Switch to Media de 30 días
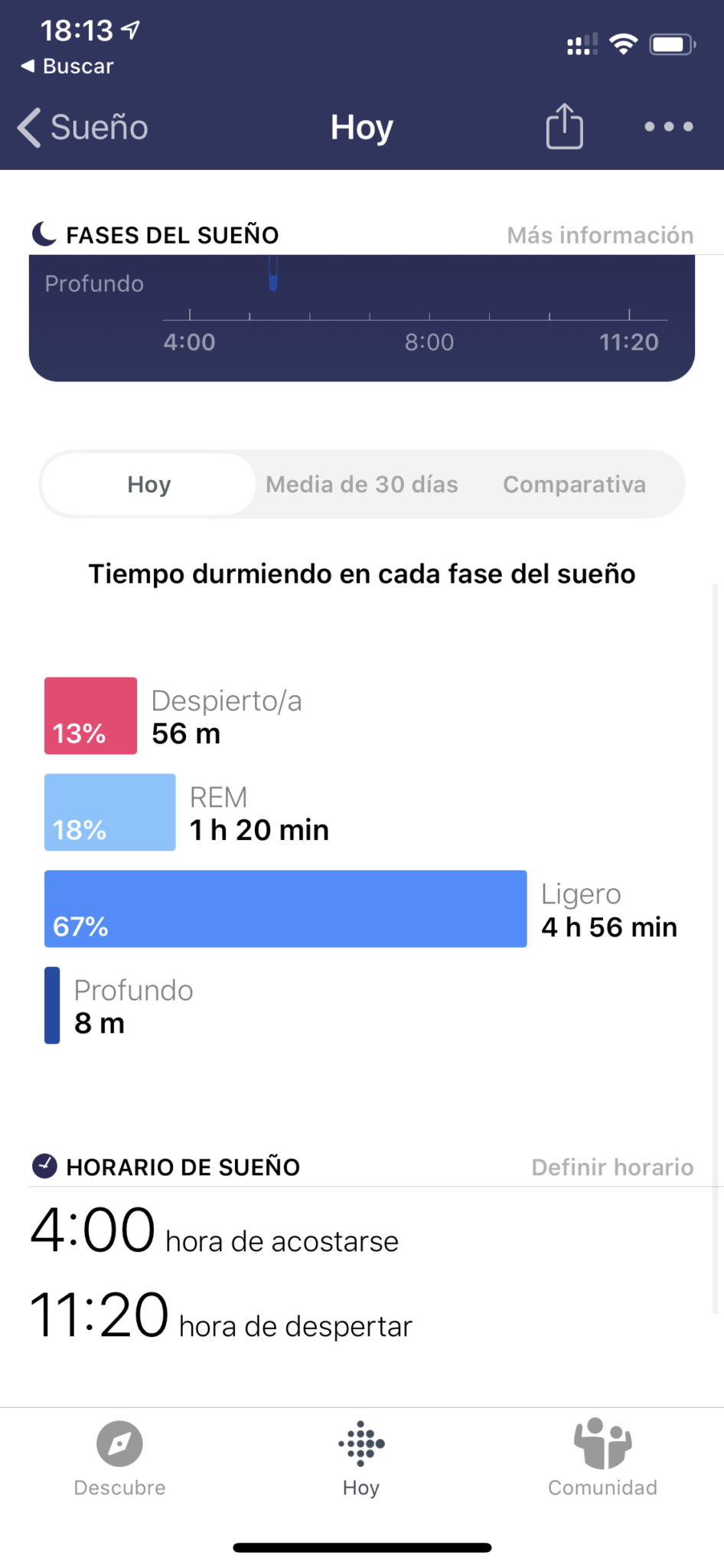Viewport: 724px width, 1568px height. (x=362, y=485)
